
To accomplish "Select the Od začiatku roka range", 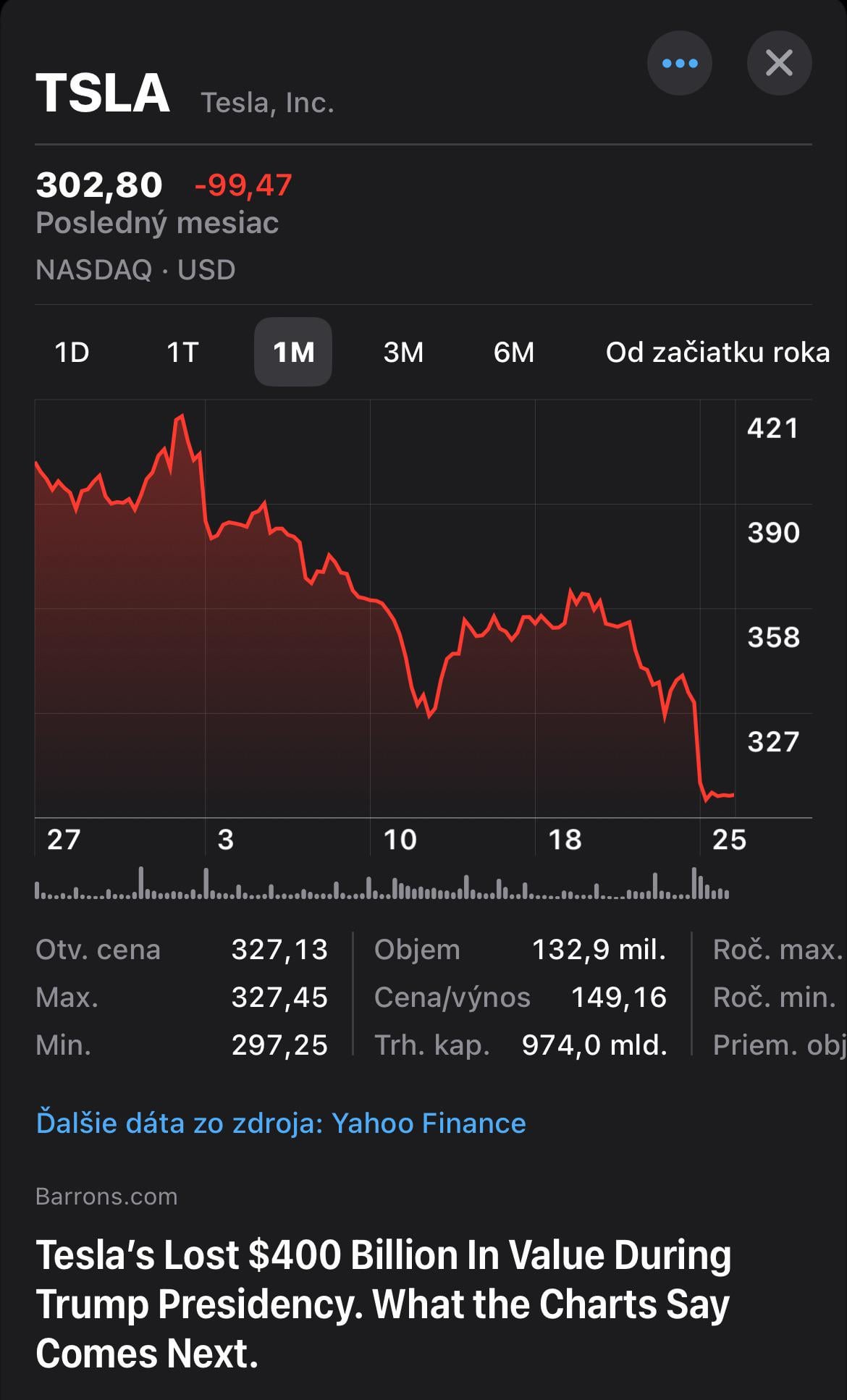I will coord(717,352).
